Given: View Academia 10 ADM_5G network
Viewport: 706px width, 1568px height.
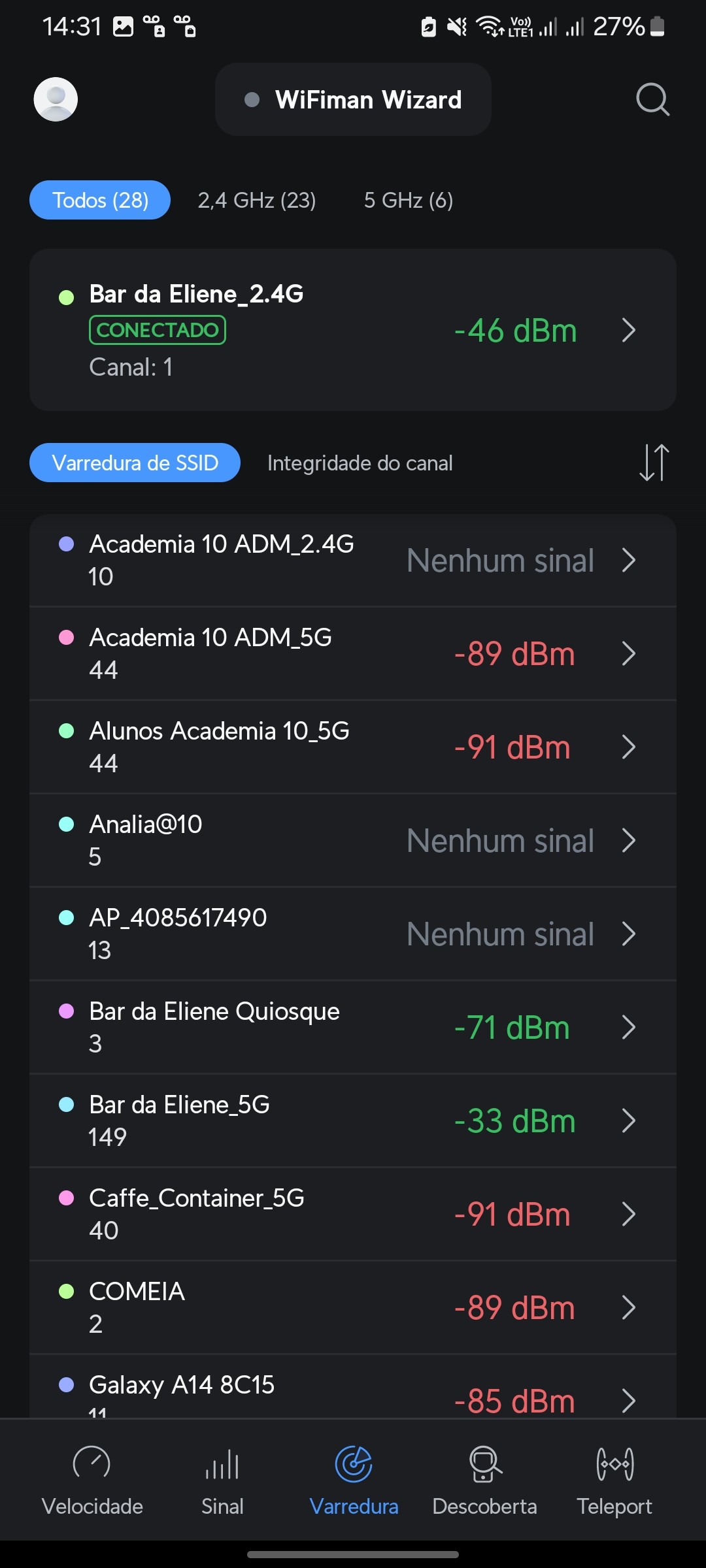Looking at the screenshot, I should point(353,654).
